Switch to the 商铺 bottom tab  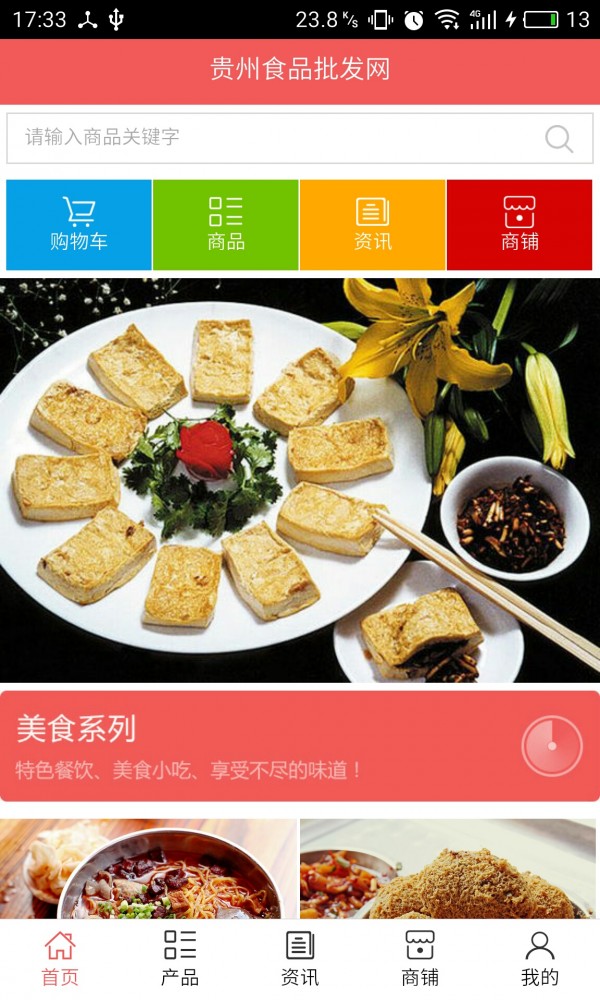420,958
